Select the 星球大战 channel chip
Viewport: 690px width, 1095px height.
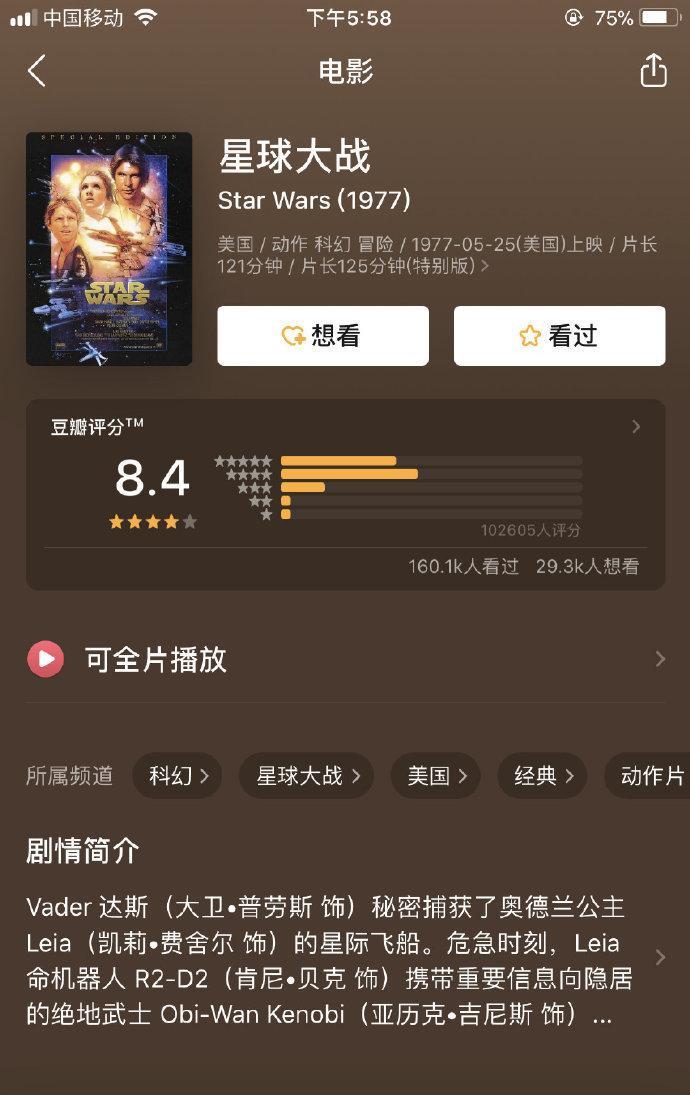point(306,775)
